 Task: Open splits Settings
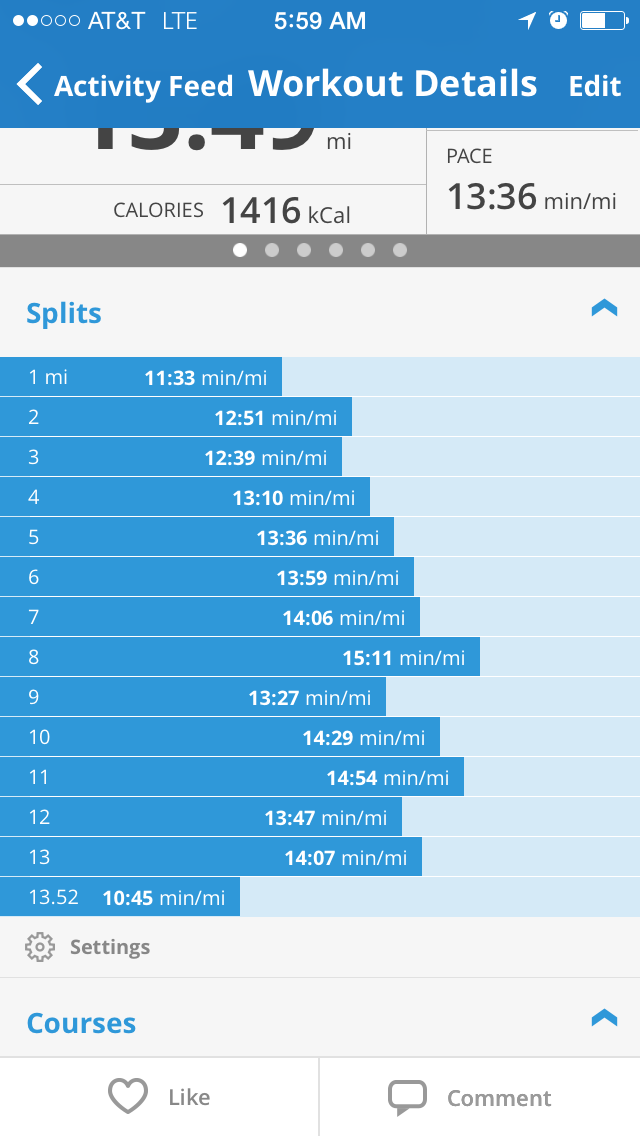[x=88, y=946]
